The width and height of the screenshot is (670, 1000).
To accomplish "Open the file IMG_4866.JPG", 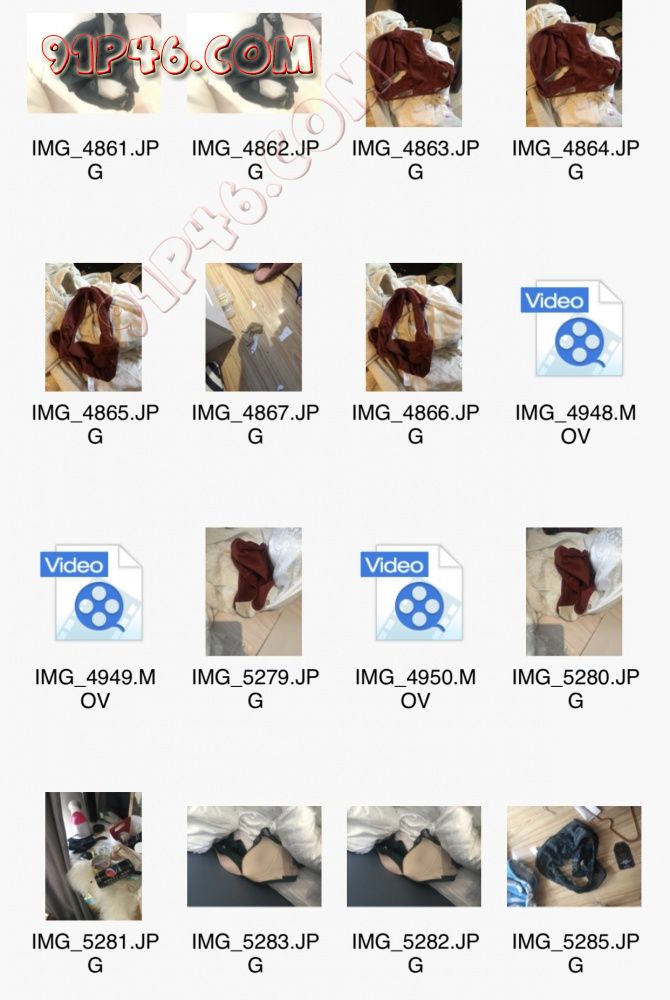I will [x=414, y=327].
